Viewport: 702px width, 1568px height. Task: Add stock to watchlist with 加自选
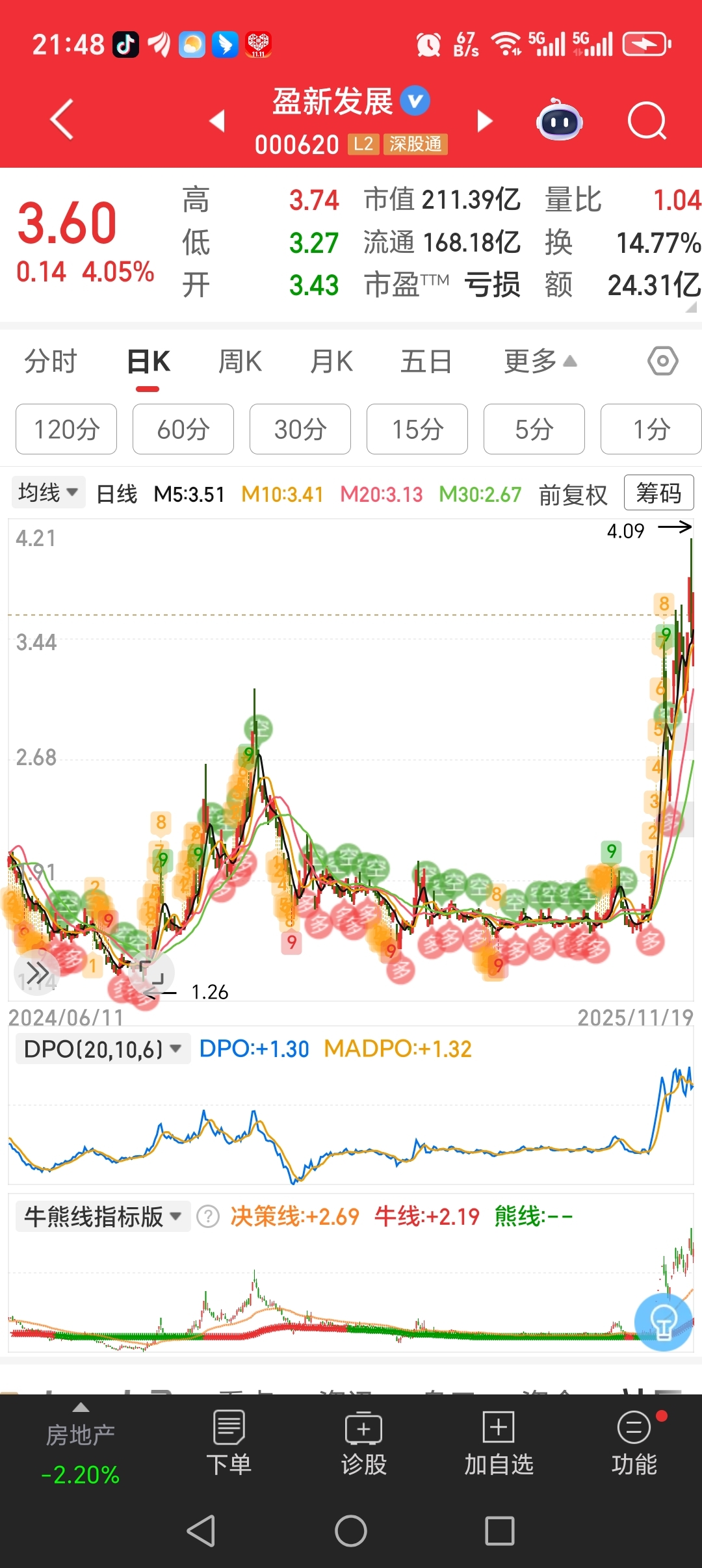[499, 1443]
